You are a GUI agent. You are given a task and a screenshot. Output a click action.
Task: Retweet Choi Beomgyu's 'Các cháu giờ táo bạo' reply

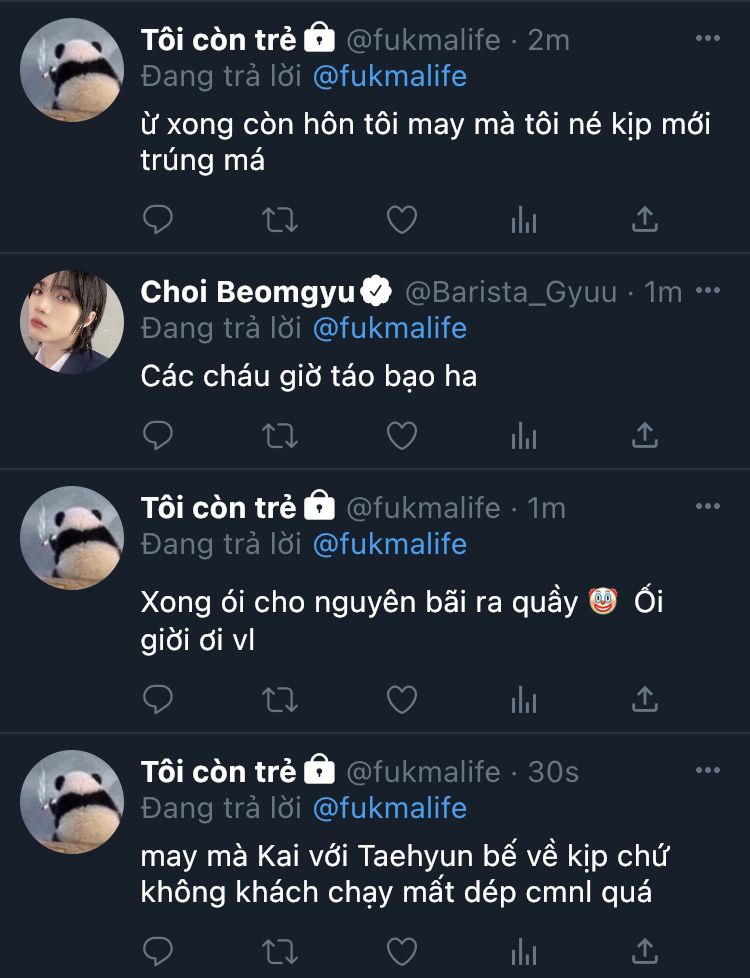point(280,435)
